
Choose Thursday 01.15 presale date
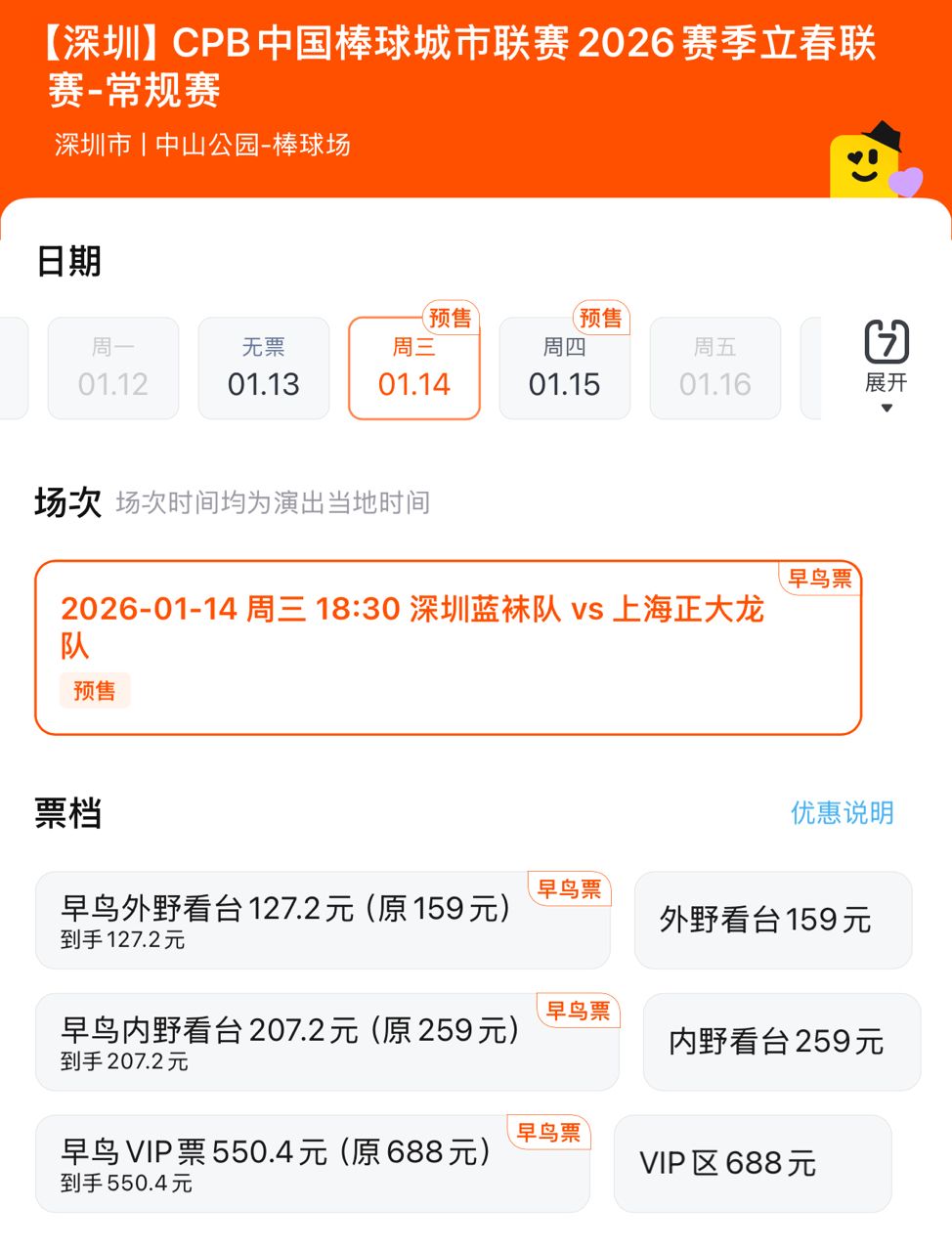tap(564, 368)
